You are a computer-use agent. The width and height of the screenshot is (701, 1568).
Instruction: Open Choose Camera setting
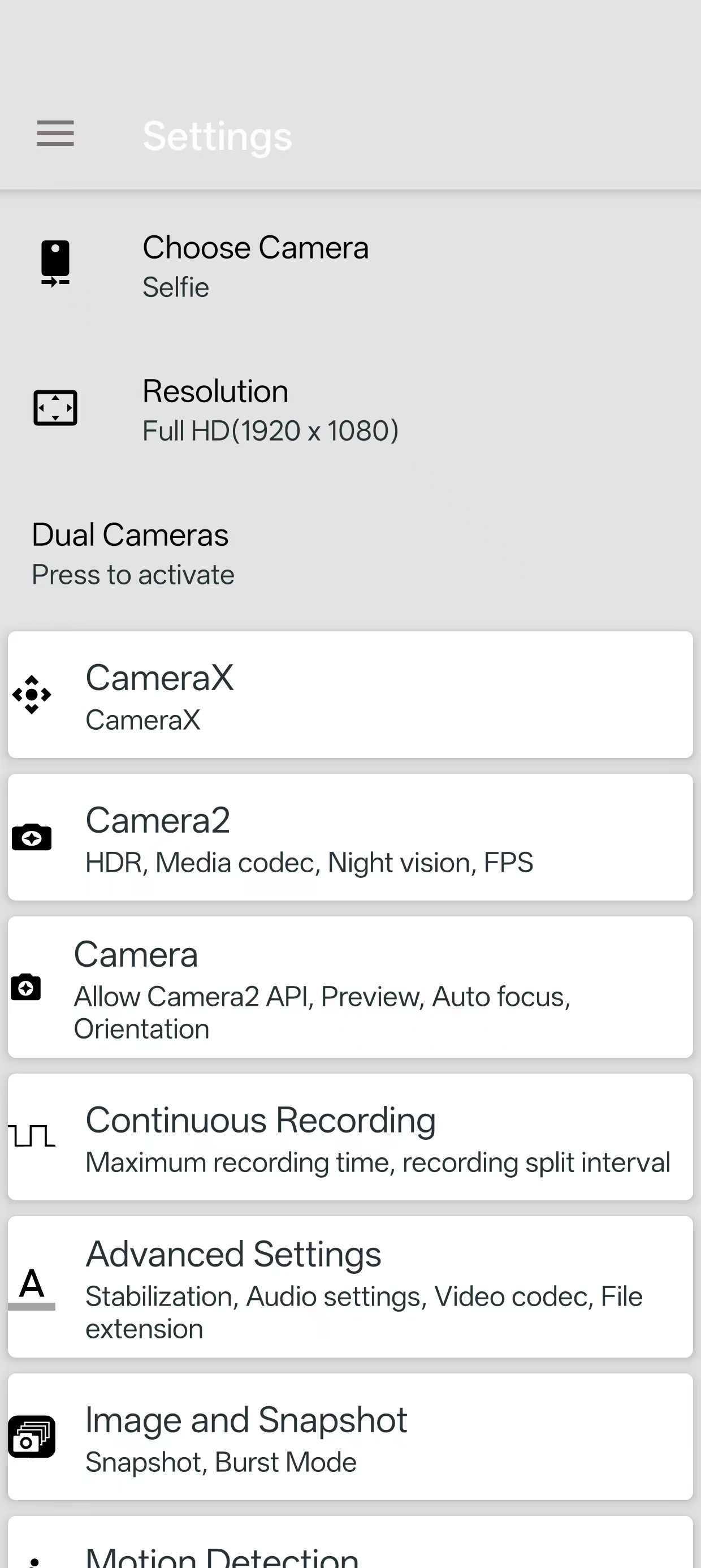tap(350, 266)
